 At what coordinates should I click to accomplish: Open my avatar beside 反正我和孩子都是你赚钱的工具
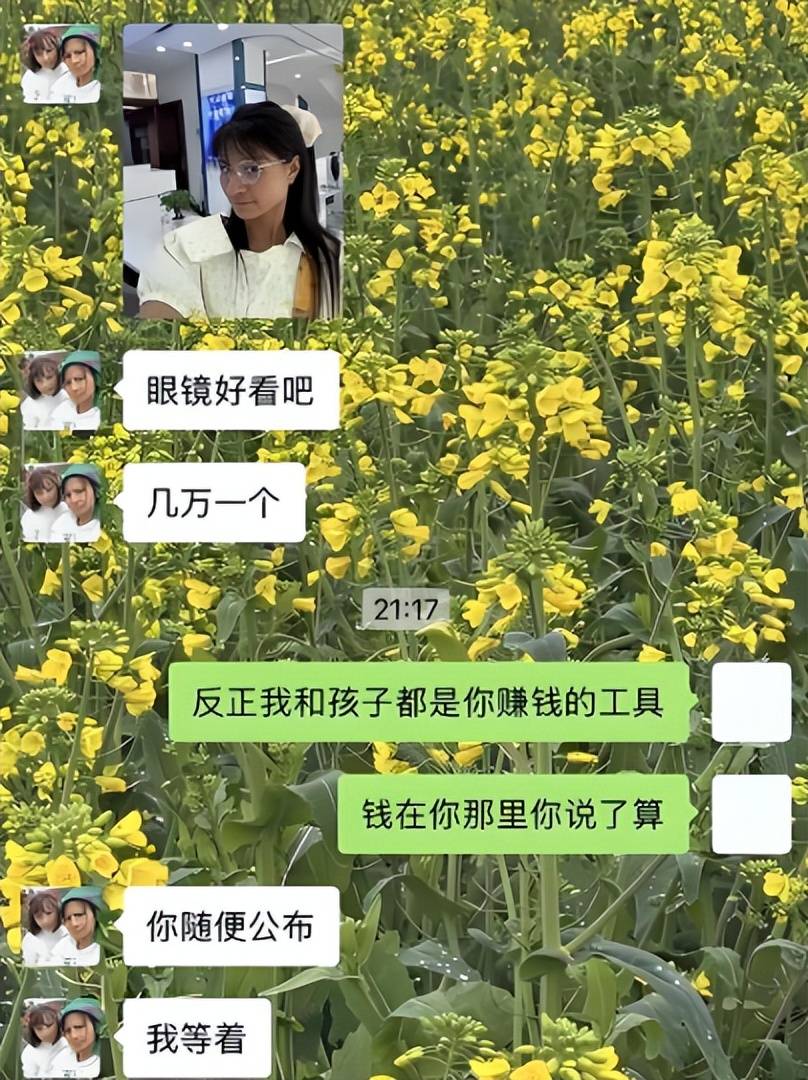pyautogui.click(x=751, y=702)
